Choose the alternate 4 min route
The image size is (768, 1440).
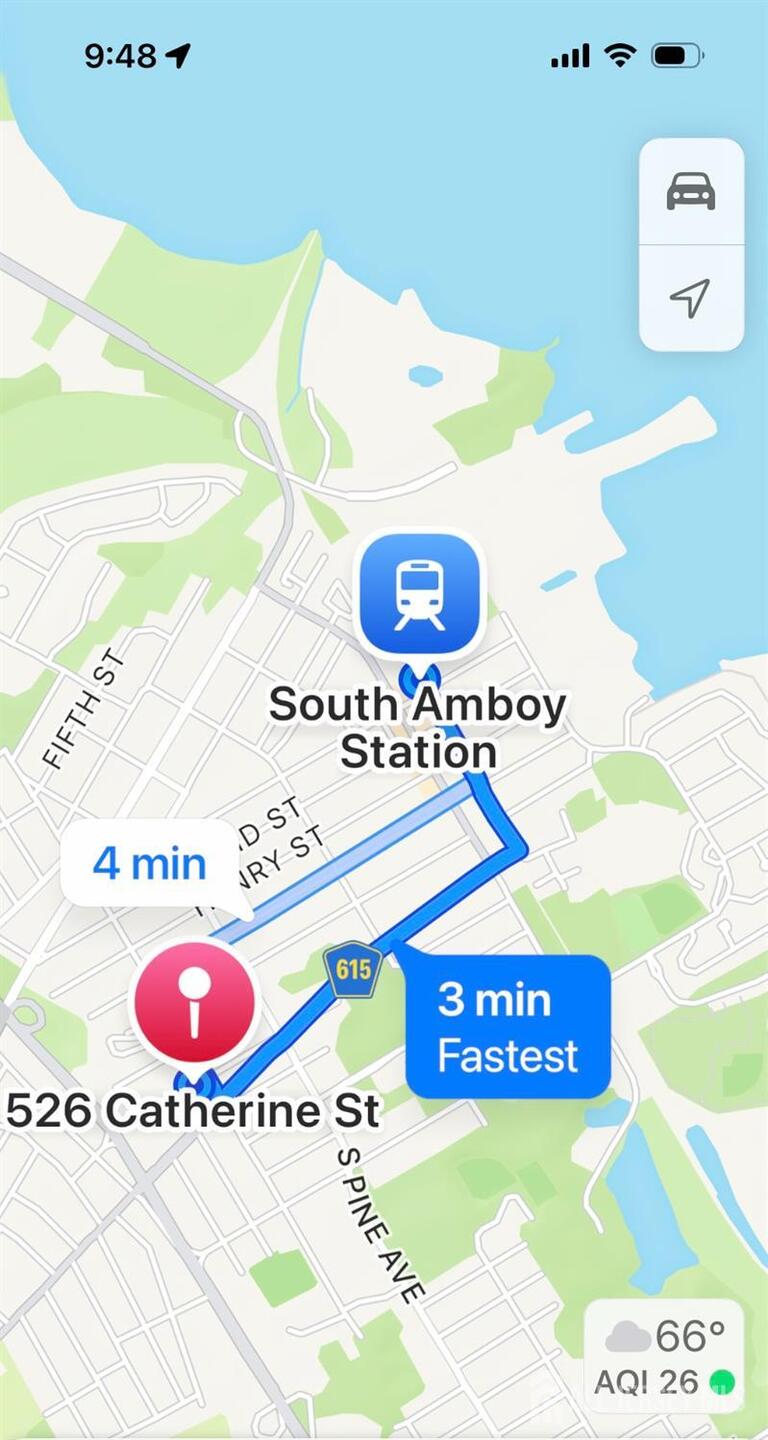[150, 863]
